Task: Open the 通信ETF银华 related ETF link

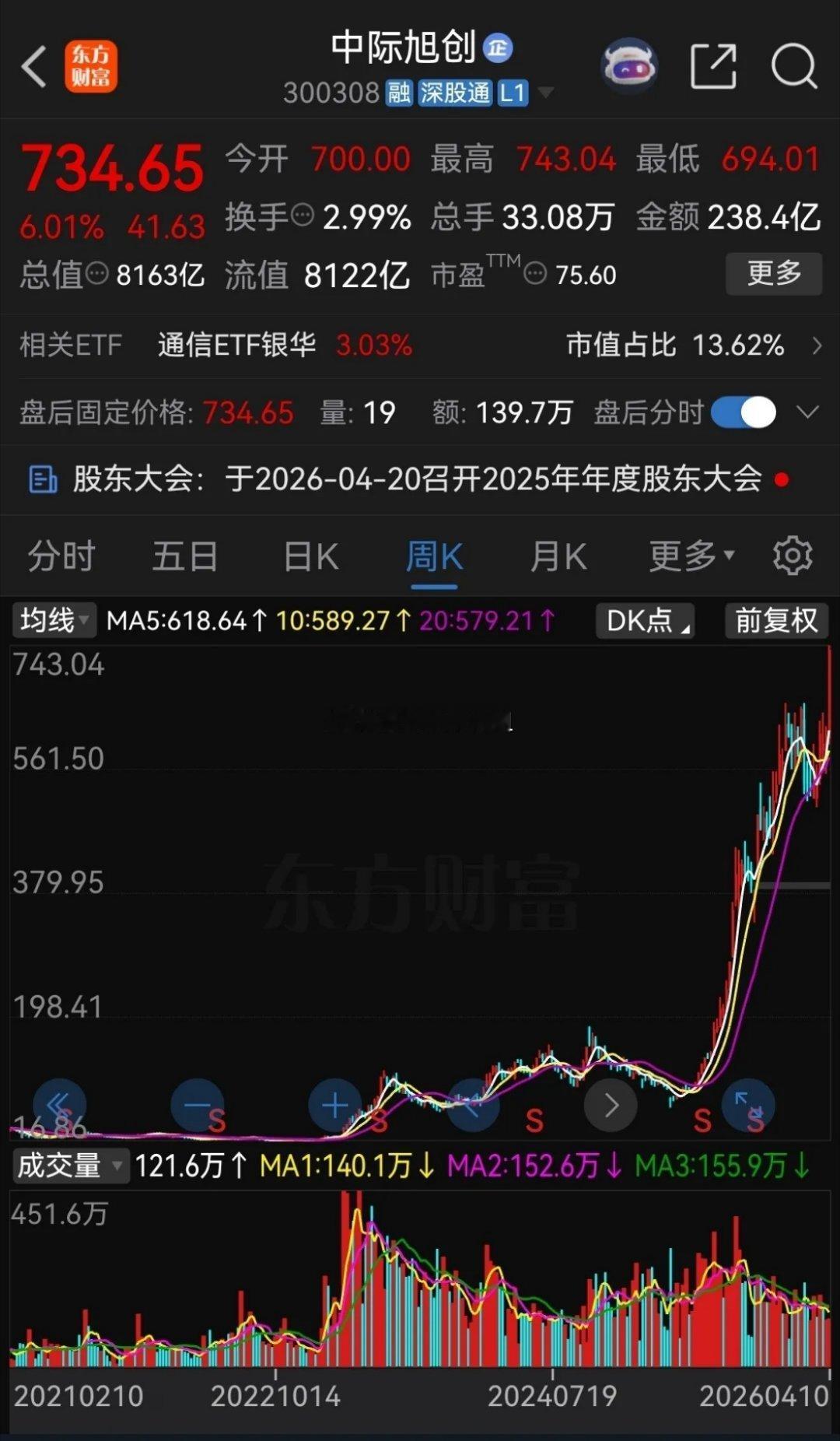Action: click(x=237, y=345)
